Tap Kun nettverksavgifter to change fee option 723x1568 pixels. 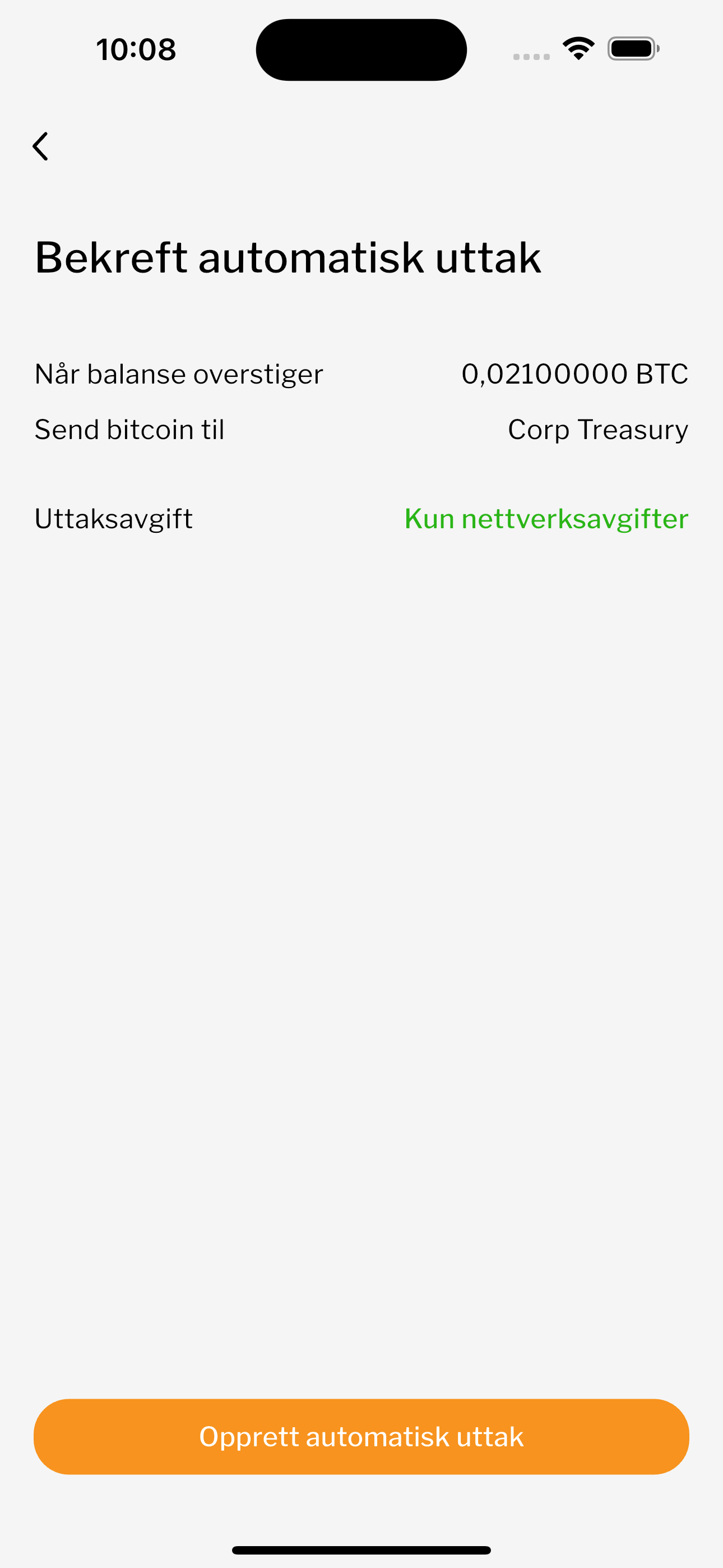(x=546, y=519)
